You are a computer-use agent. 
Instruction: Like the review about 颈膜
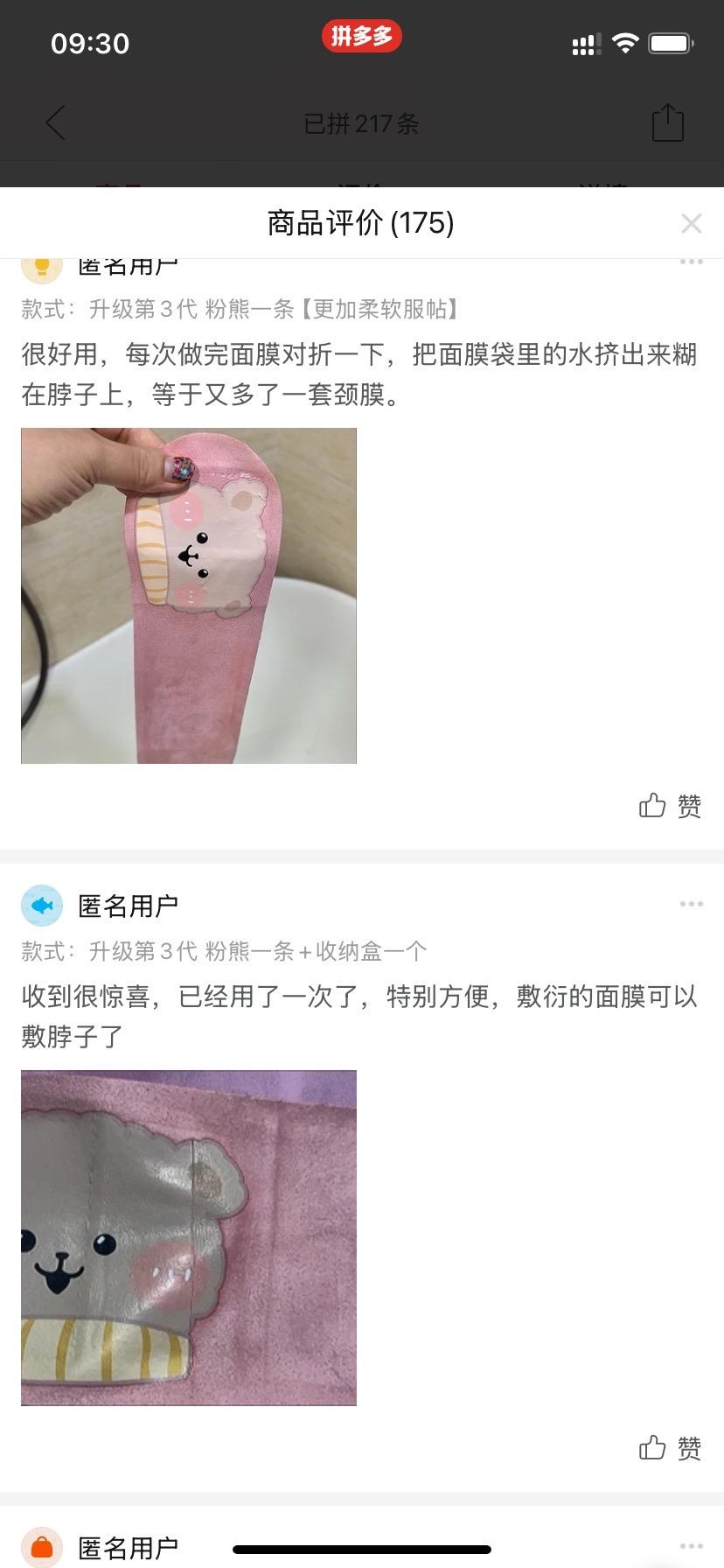pyautogui.click(x=670, y=806)
